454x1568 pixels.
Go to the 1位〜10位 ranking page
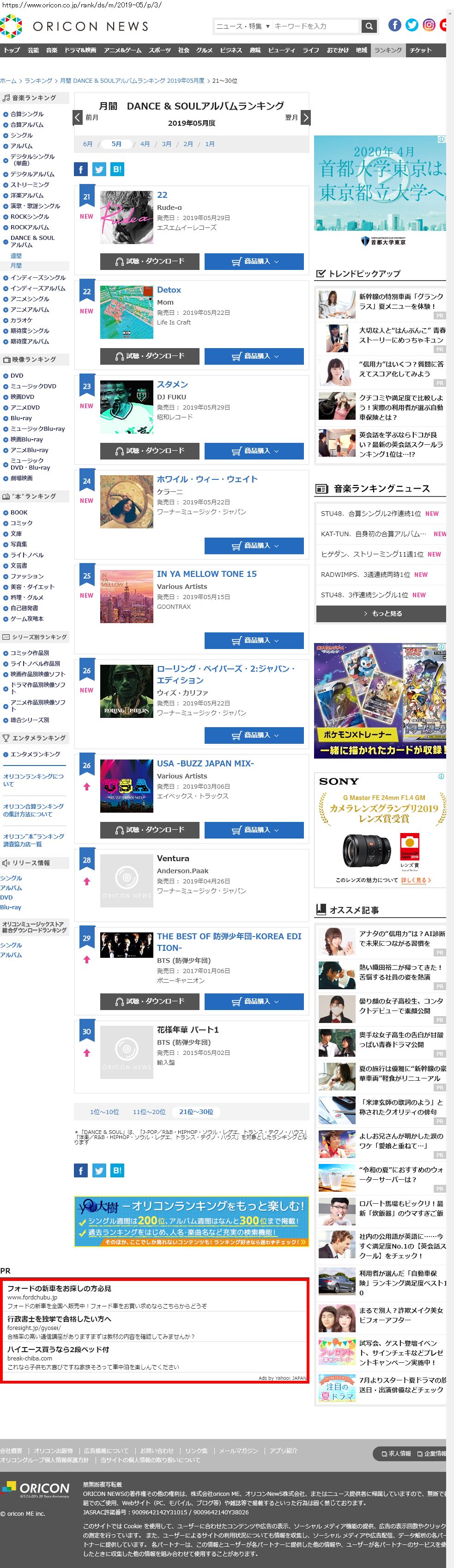coord(104,1111)
